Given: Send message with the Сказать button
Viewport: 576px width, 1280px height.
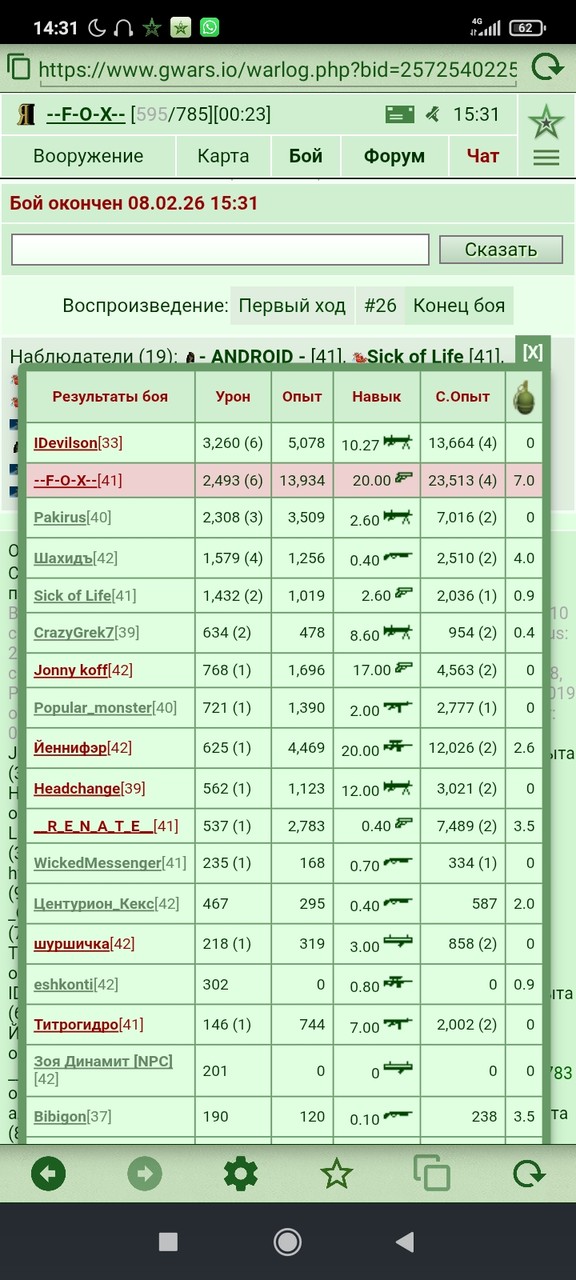Looking at the screenshot, I should [x=501, y=250].
